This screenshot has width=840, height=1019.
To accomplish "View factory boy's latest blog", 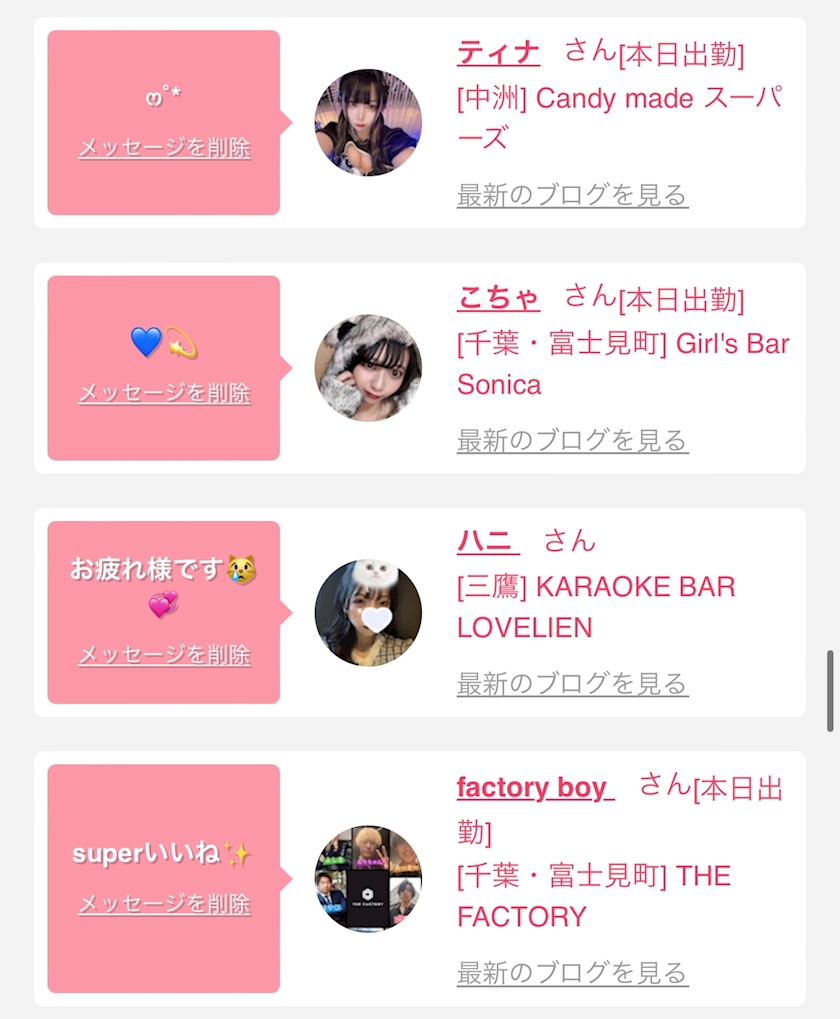I will [x=572, y=972].
